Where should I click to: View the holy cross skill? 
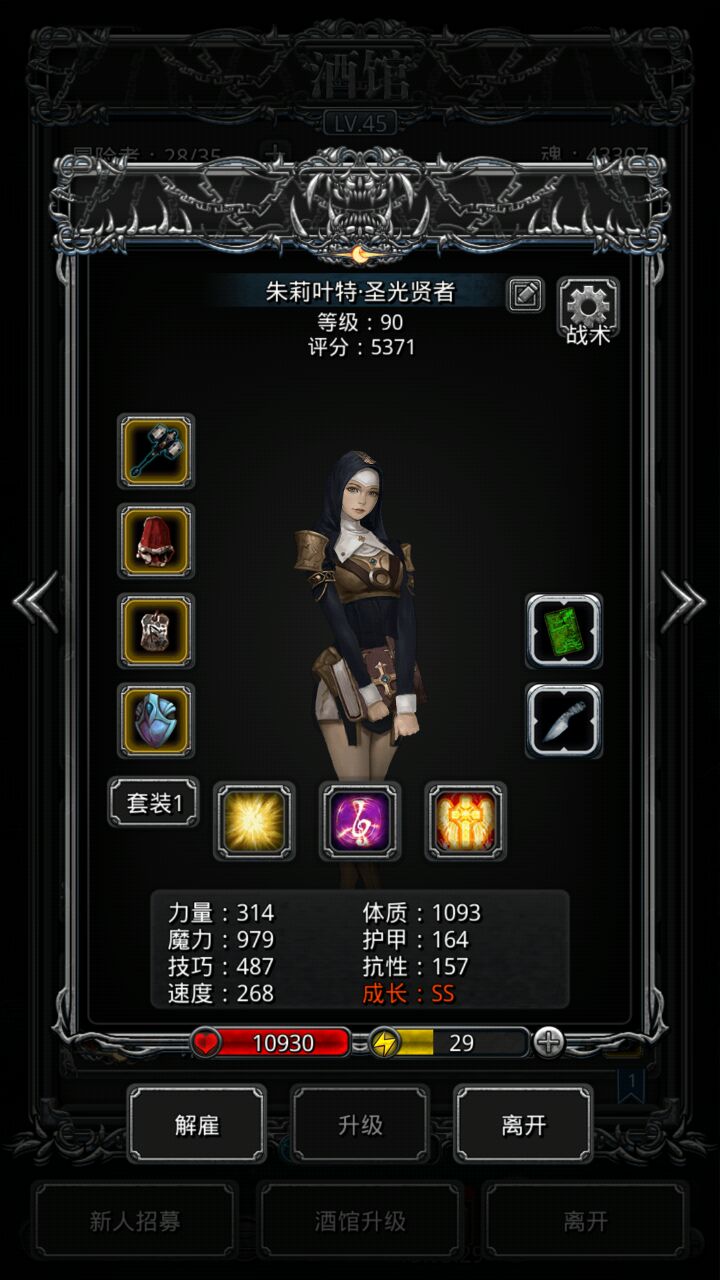click(466, 821)
